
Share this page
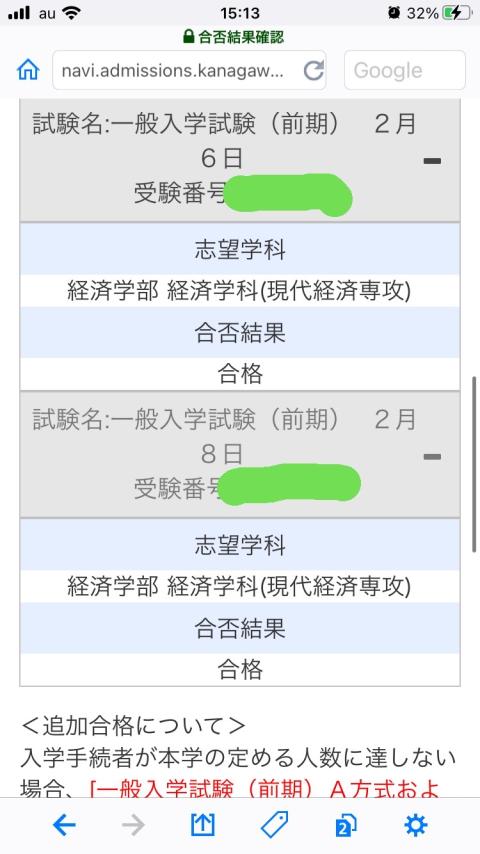point(203,825)
